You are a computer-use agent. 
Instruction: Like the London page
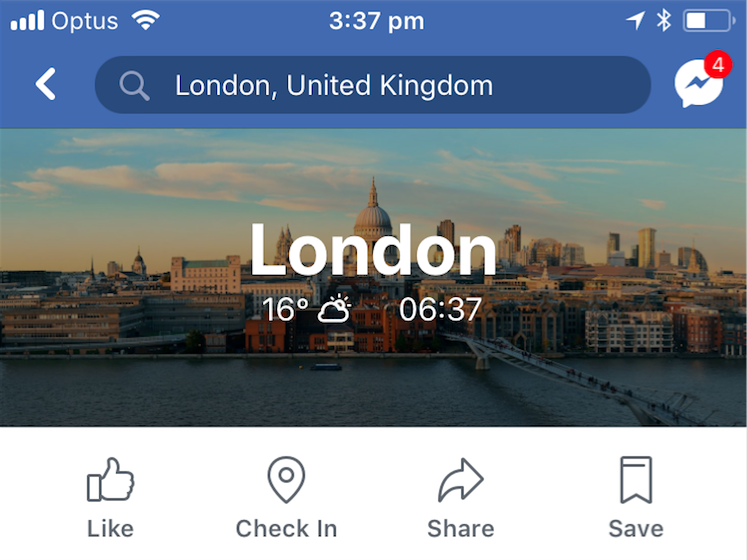pos(110,498)
